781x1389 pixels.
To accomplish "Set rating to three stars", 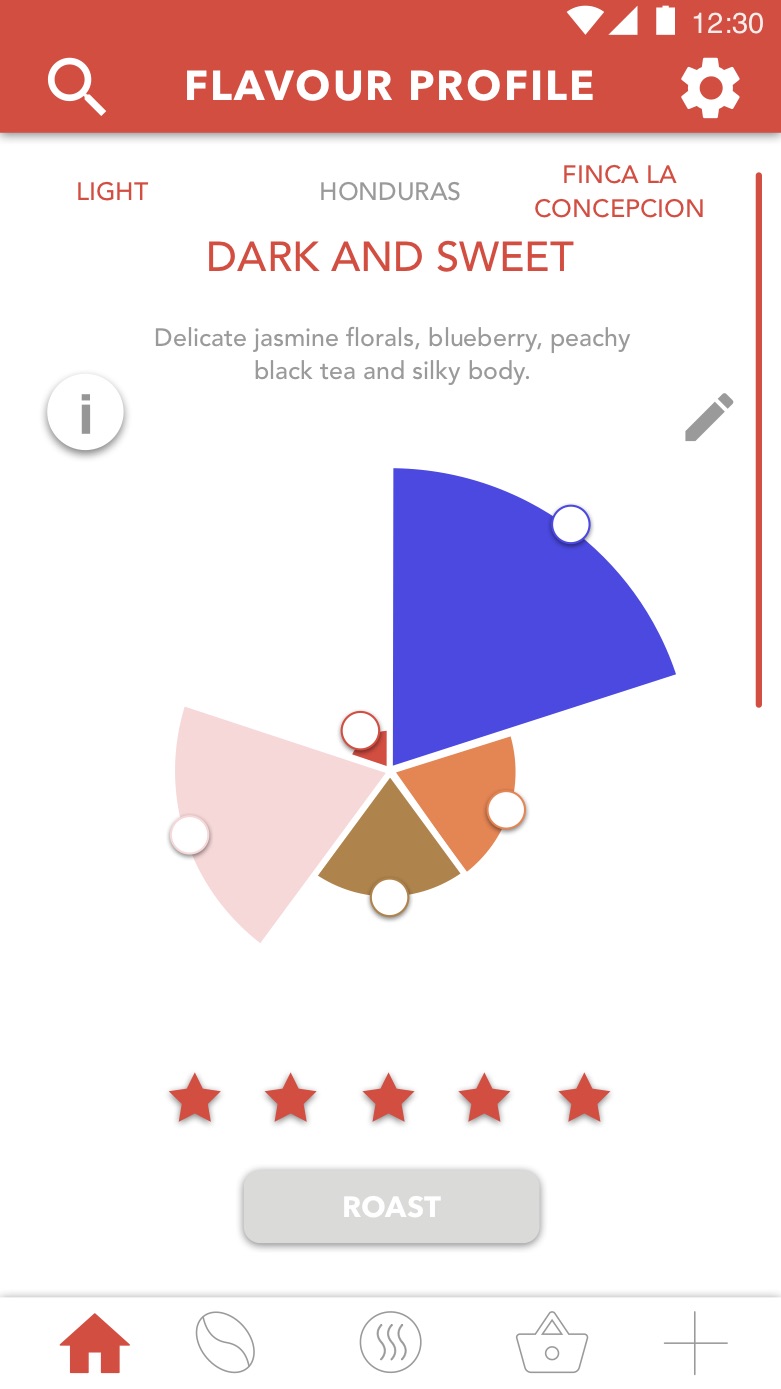I will (389, 1099).
